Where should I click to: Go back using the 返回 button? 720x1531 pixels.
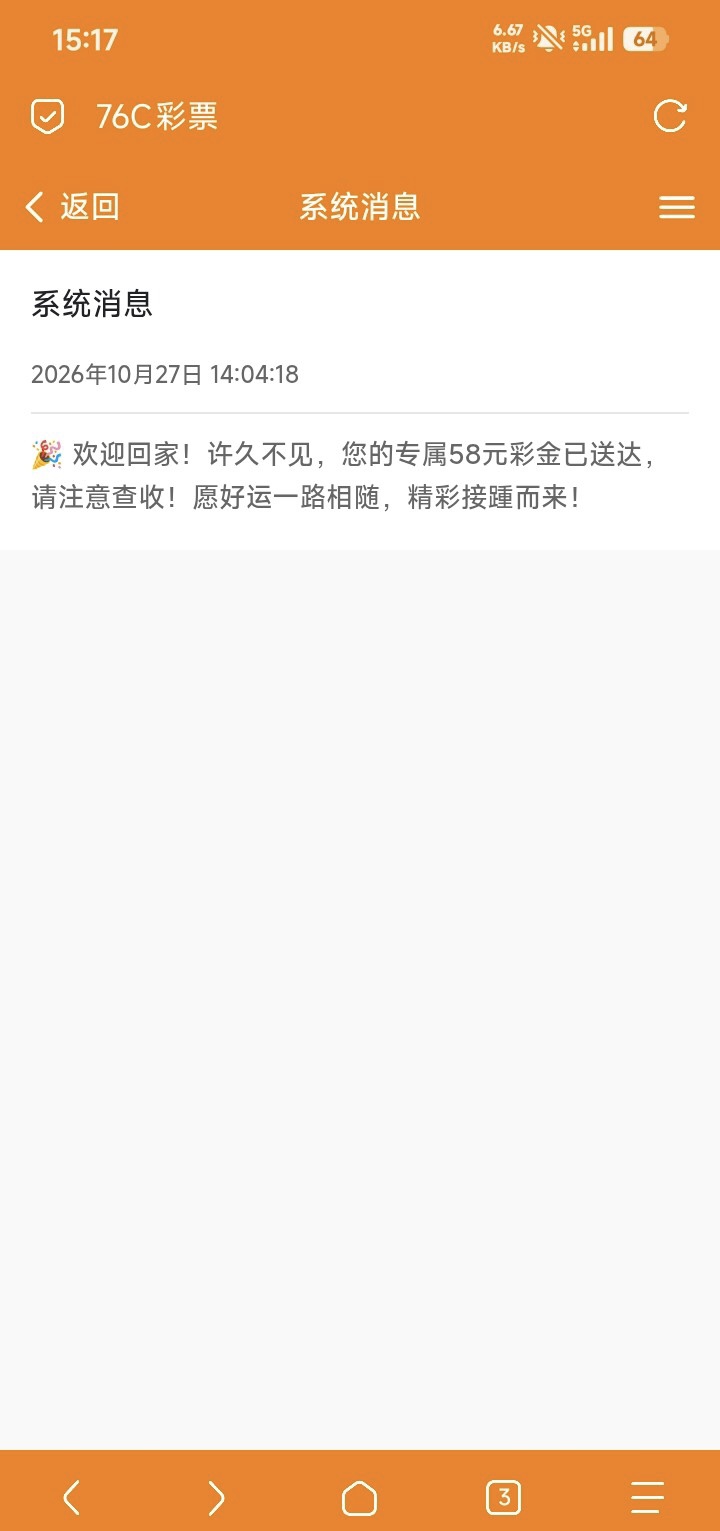pos(72,207)
